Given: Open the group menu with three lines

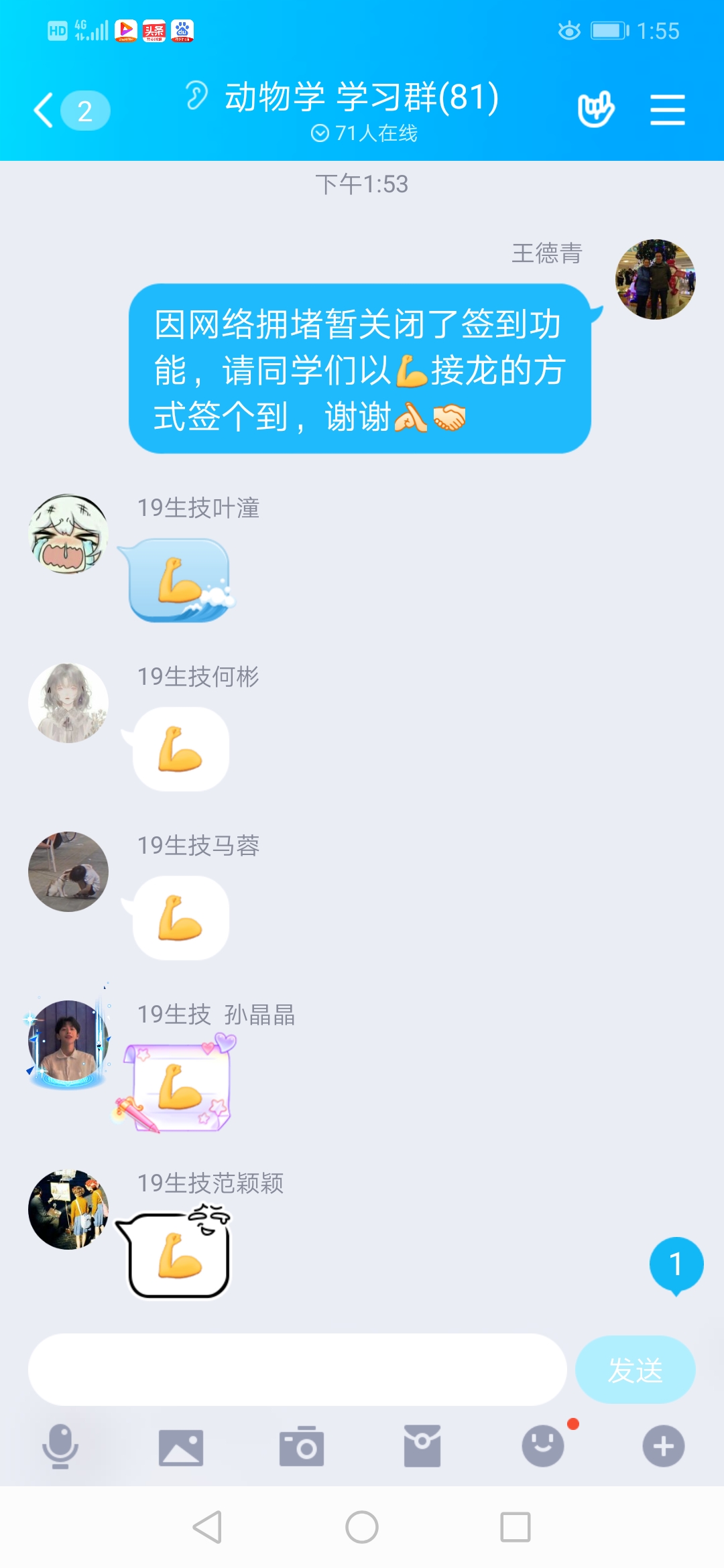Looking at the screenshot, I should coord(667,110).
